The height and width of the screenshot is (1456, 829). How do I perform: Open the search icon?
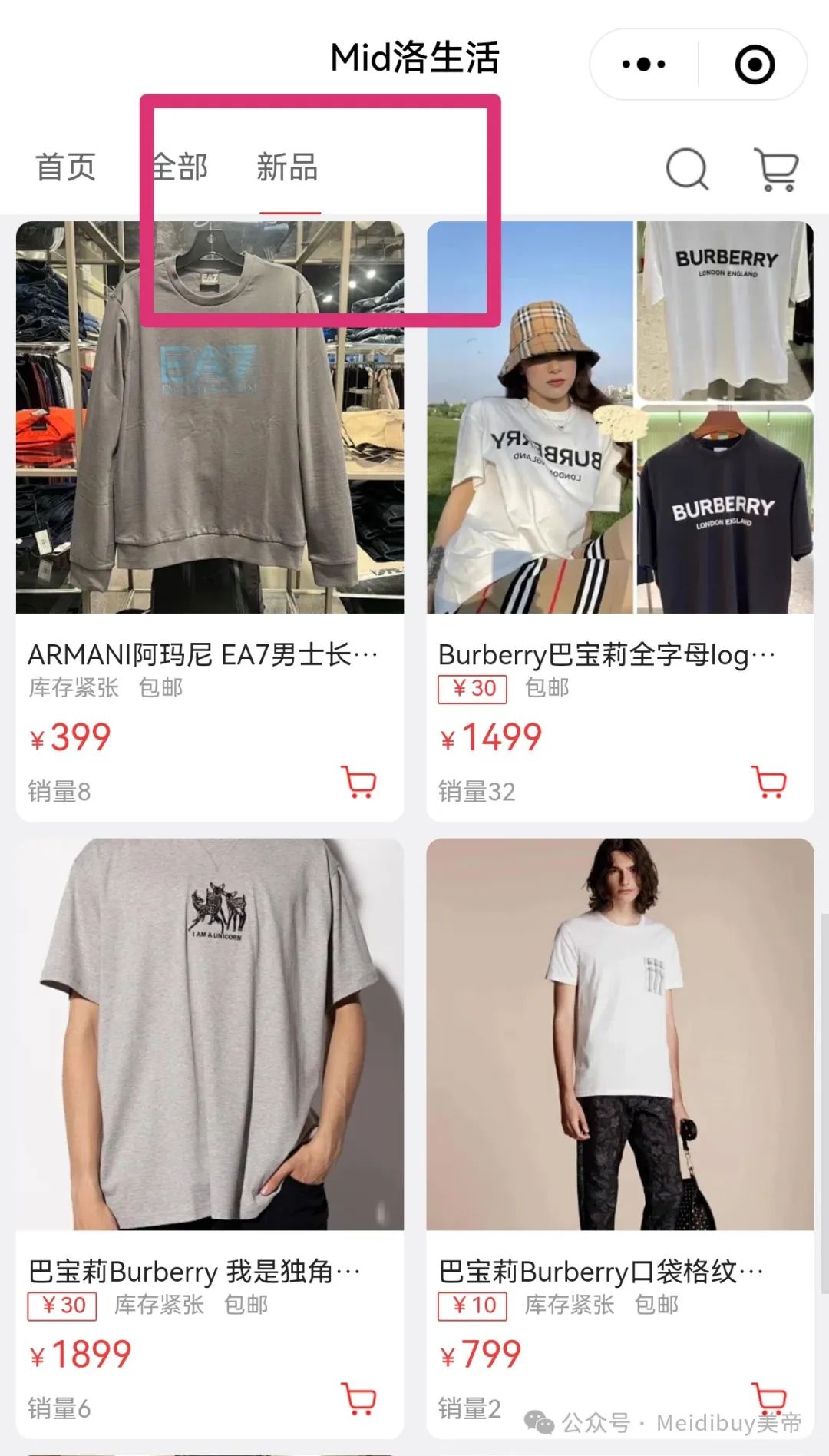(x=686, y=168)
